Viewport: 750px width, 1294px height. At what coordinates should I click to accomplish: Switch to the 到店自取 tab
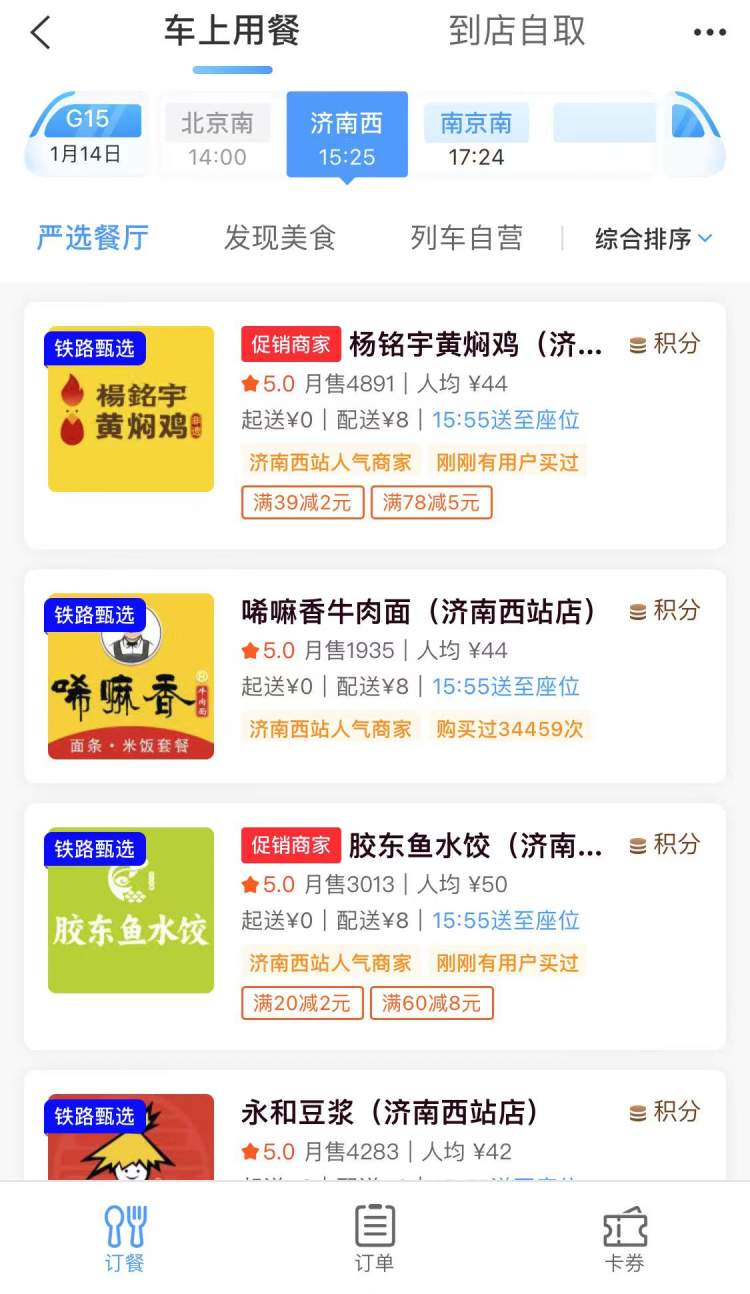(517, 31)
